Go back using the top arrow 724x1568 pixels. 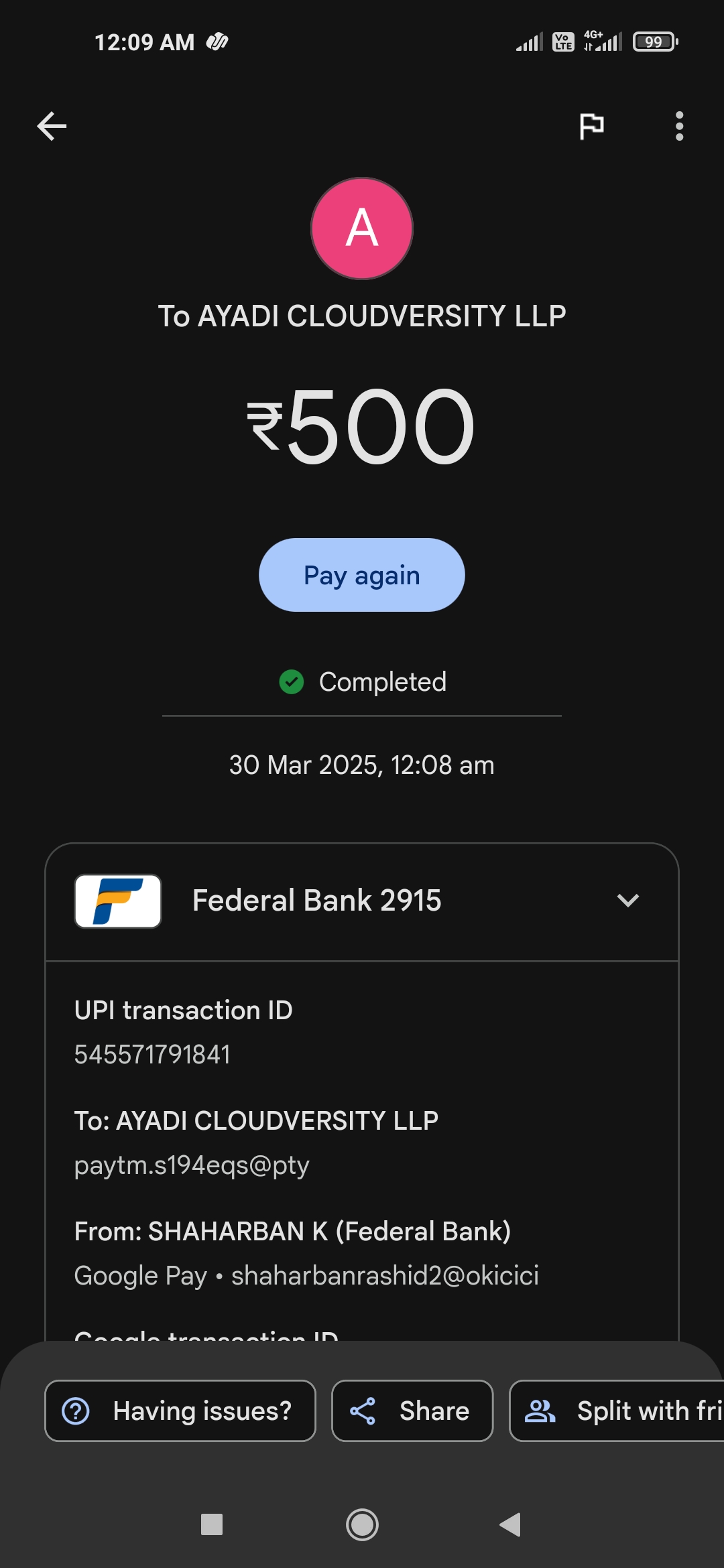tap(52, 126)
